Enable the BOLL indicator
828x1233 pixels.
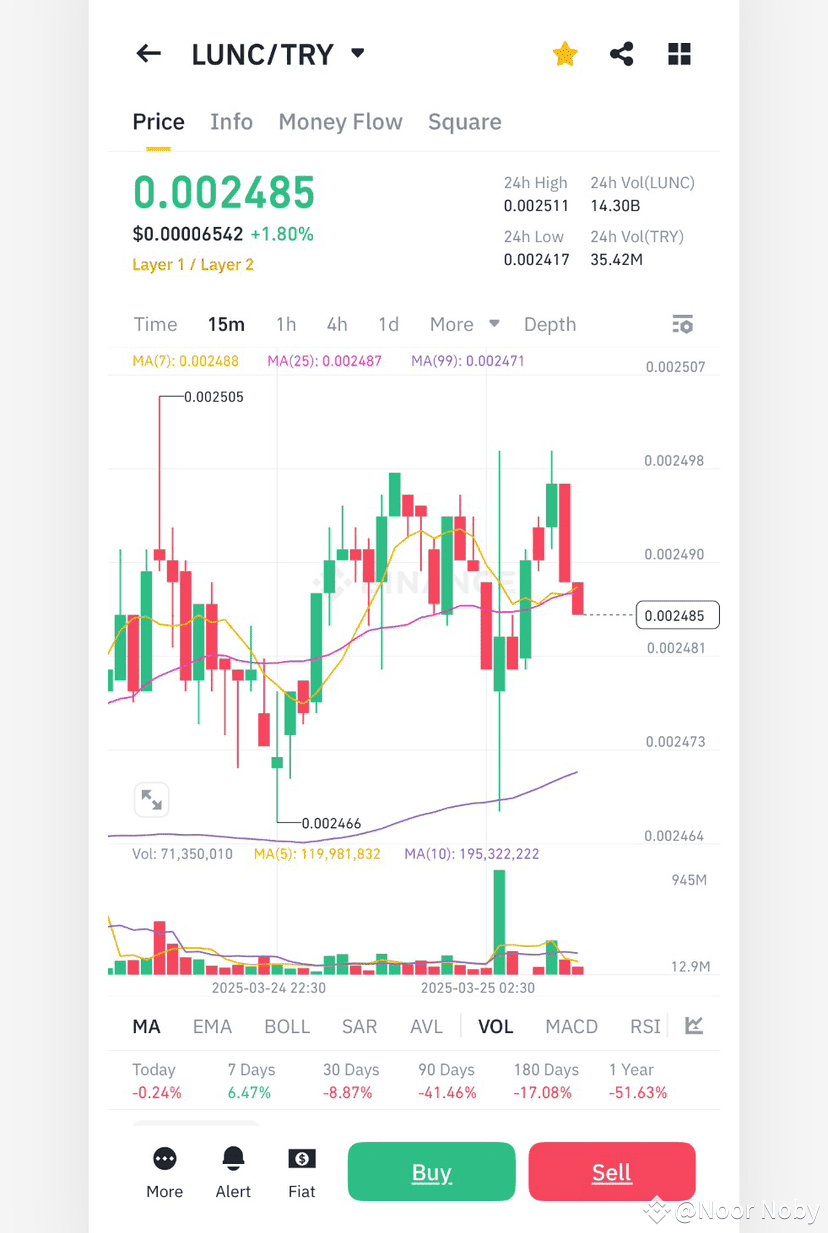[x=287, y=1025]
